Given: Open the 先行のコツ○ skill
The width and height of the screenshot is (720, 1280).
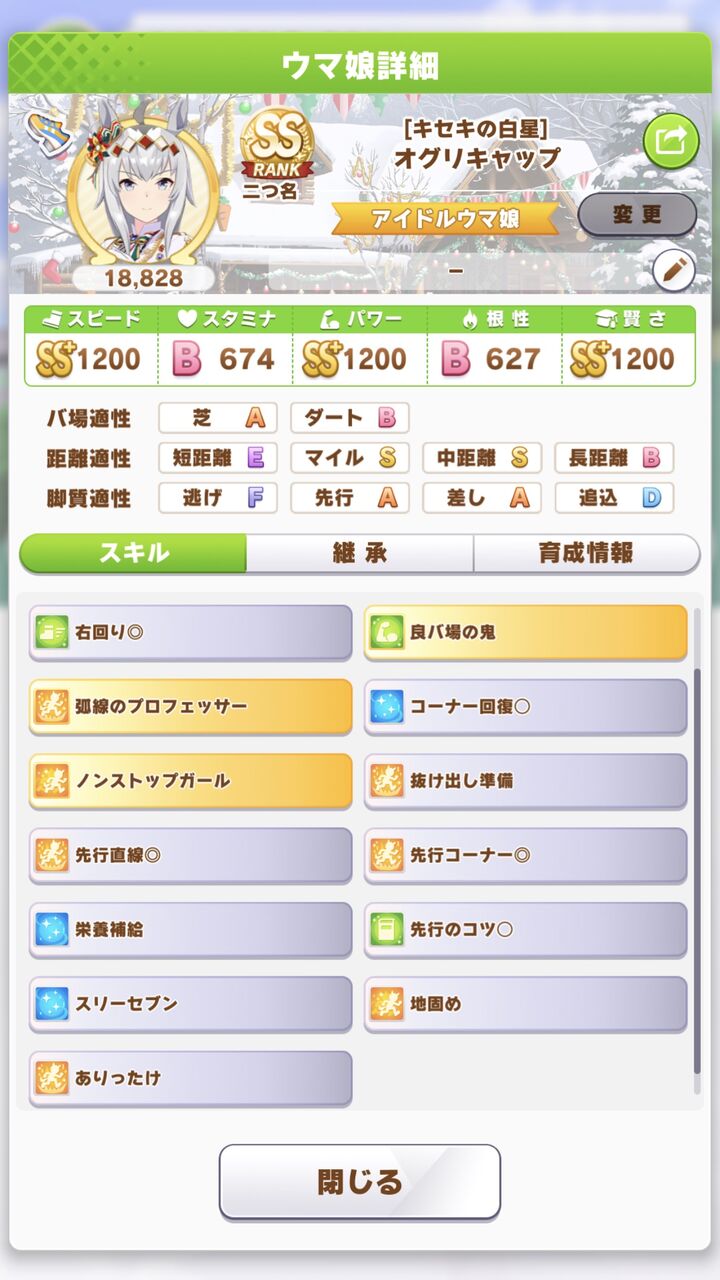Looking at the screenshot, I should pos(525,929).
